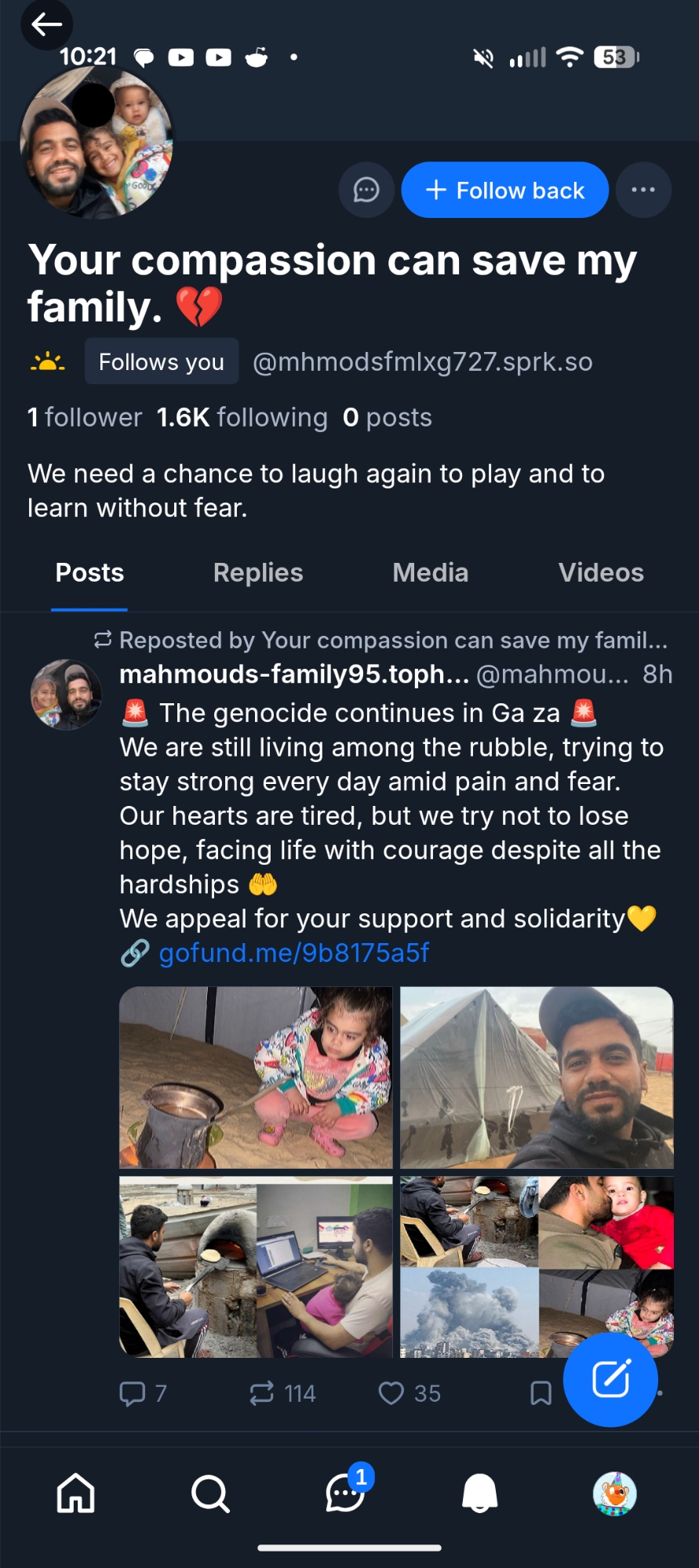Open the notifications bell tab
699x1568 pixels.
[x=479, y=1494]
